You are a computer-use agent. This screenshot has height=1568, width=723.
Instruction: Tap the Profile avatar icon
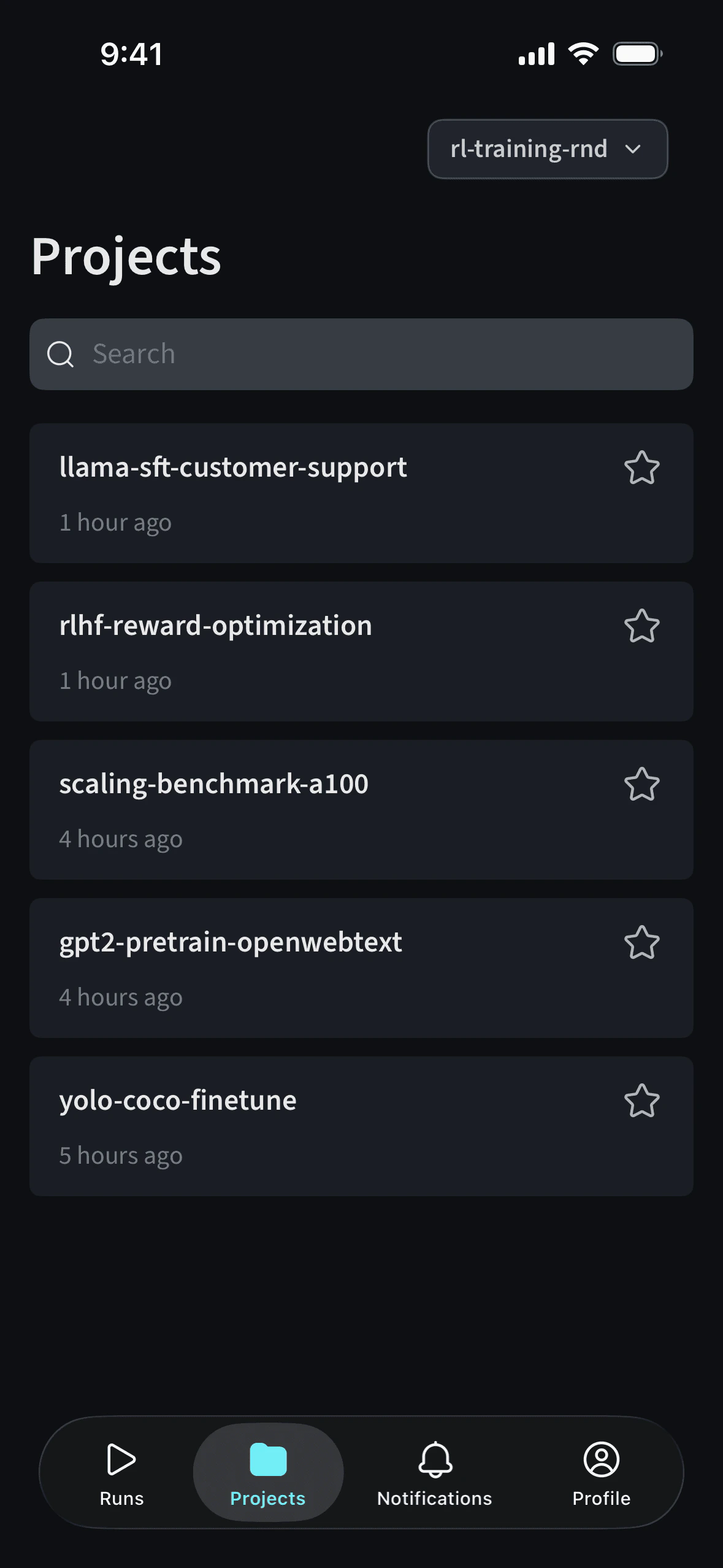(602, 1460)
